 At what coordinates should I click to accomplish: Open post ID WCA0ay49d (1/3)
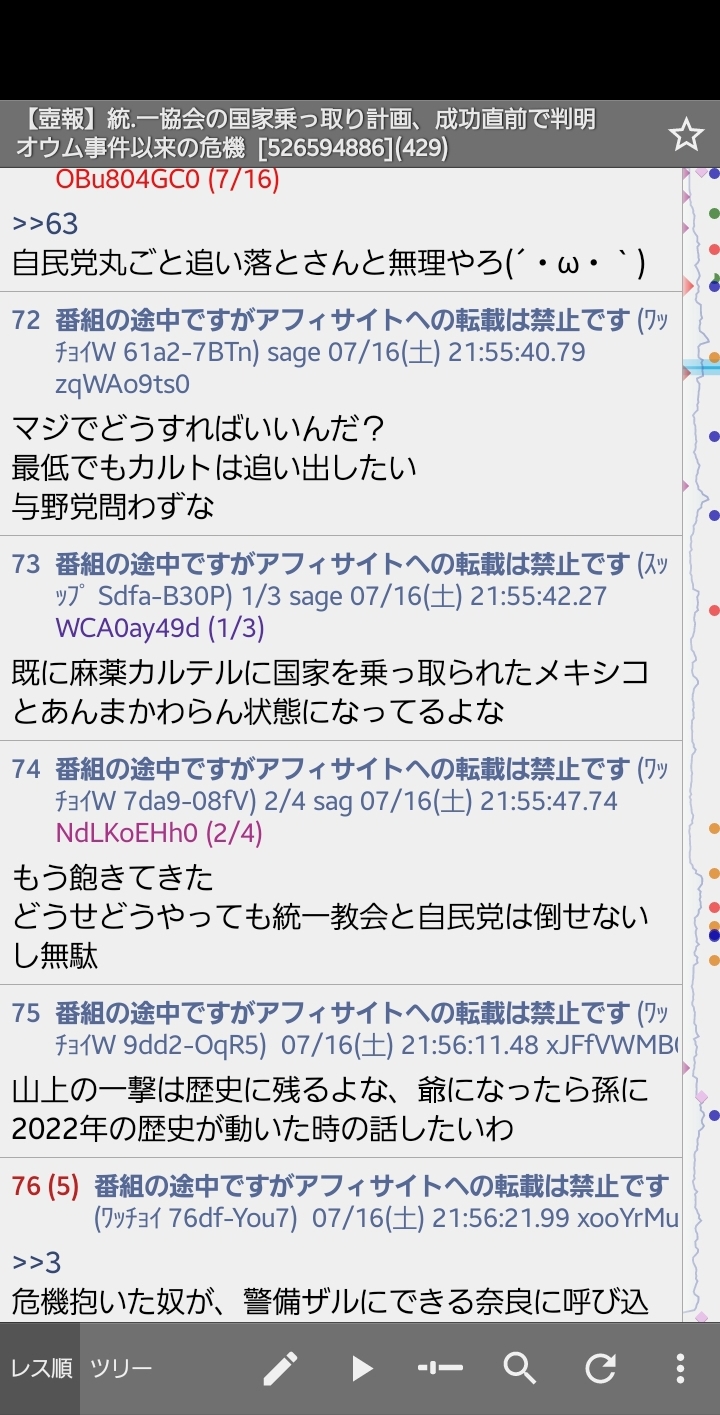click(x=160, y=628)
